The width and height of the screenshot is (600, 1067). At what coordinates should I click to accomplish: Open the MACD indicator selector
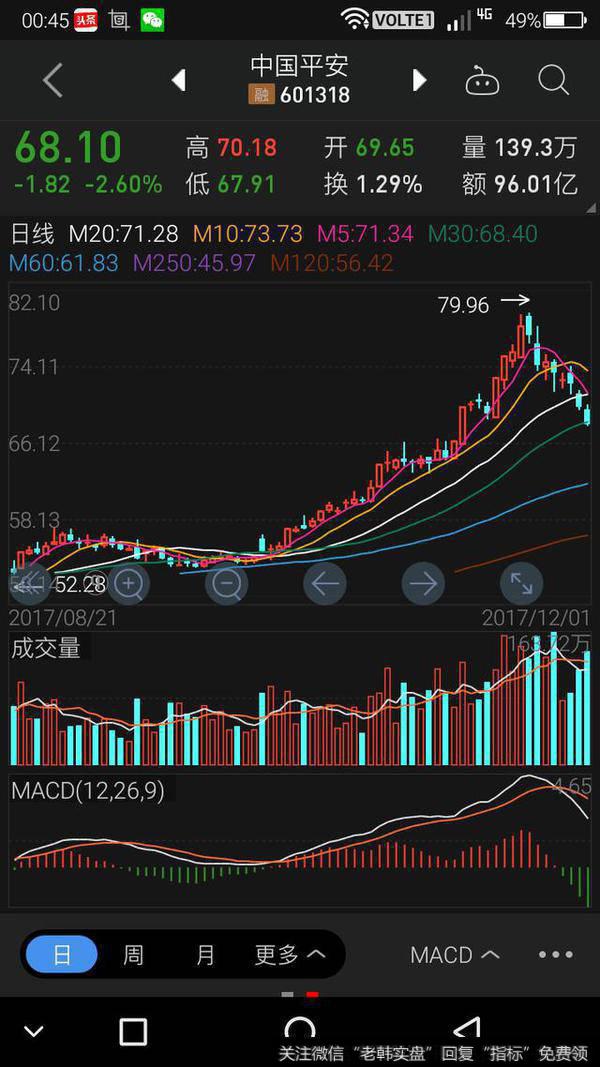(455, 955)
